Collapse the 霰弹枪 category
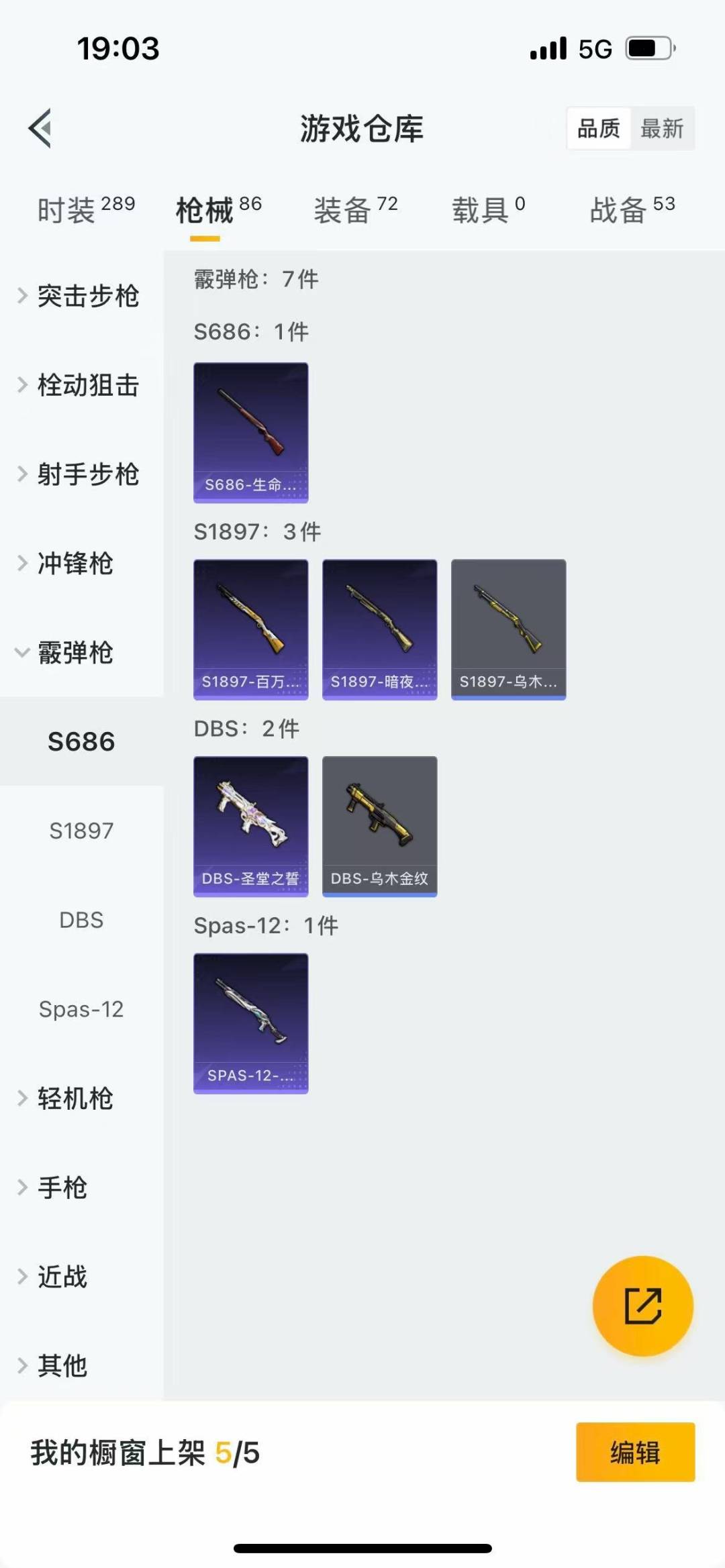The width and height of the screenshot is (725, 1568). (74, 653)
